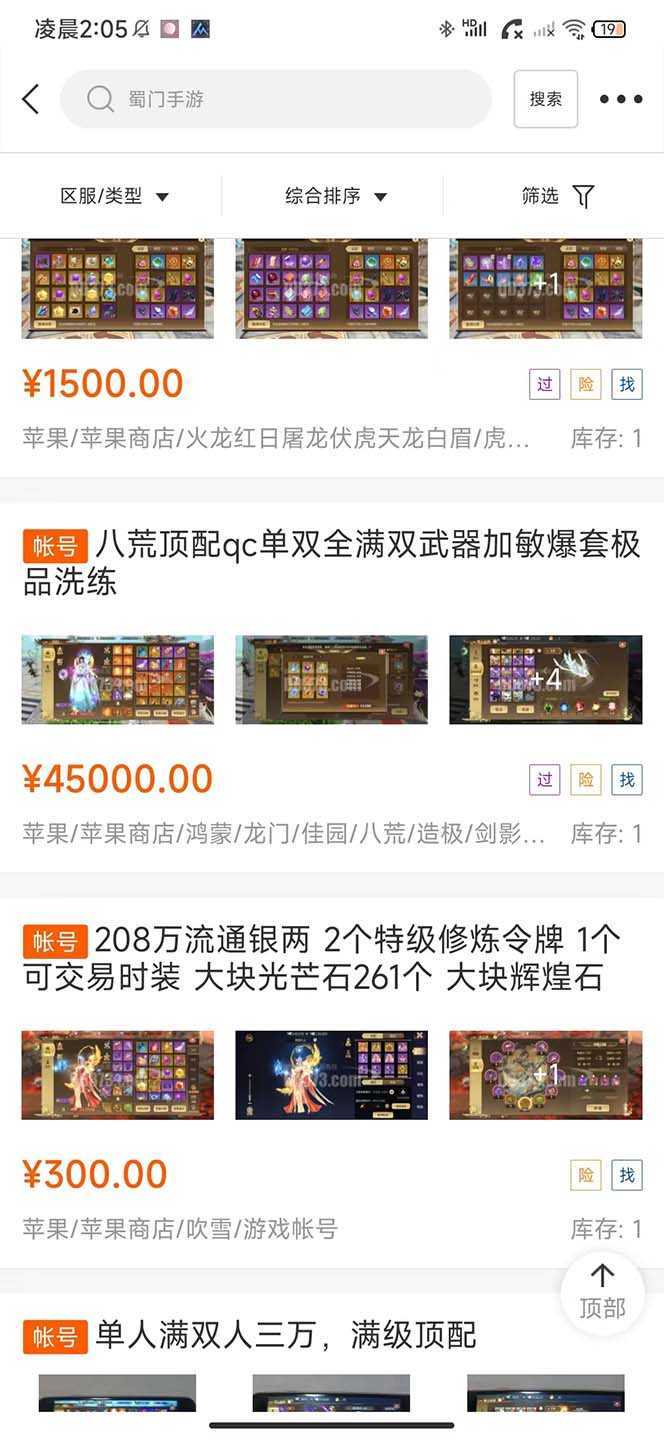Viewport: 664px width, 1439px height.
Task: View the first screenshot of the ¥45000.00 listing
Action: [x=117, y=679]
